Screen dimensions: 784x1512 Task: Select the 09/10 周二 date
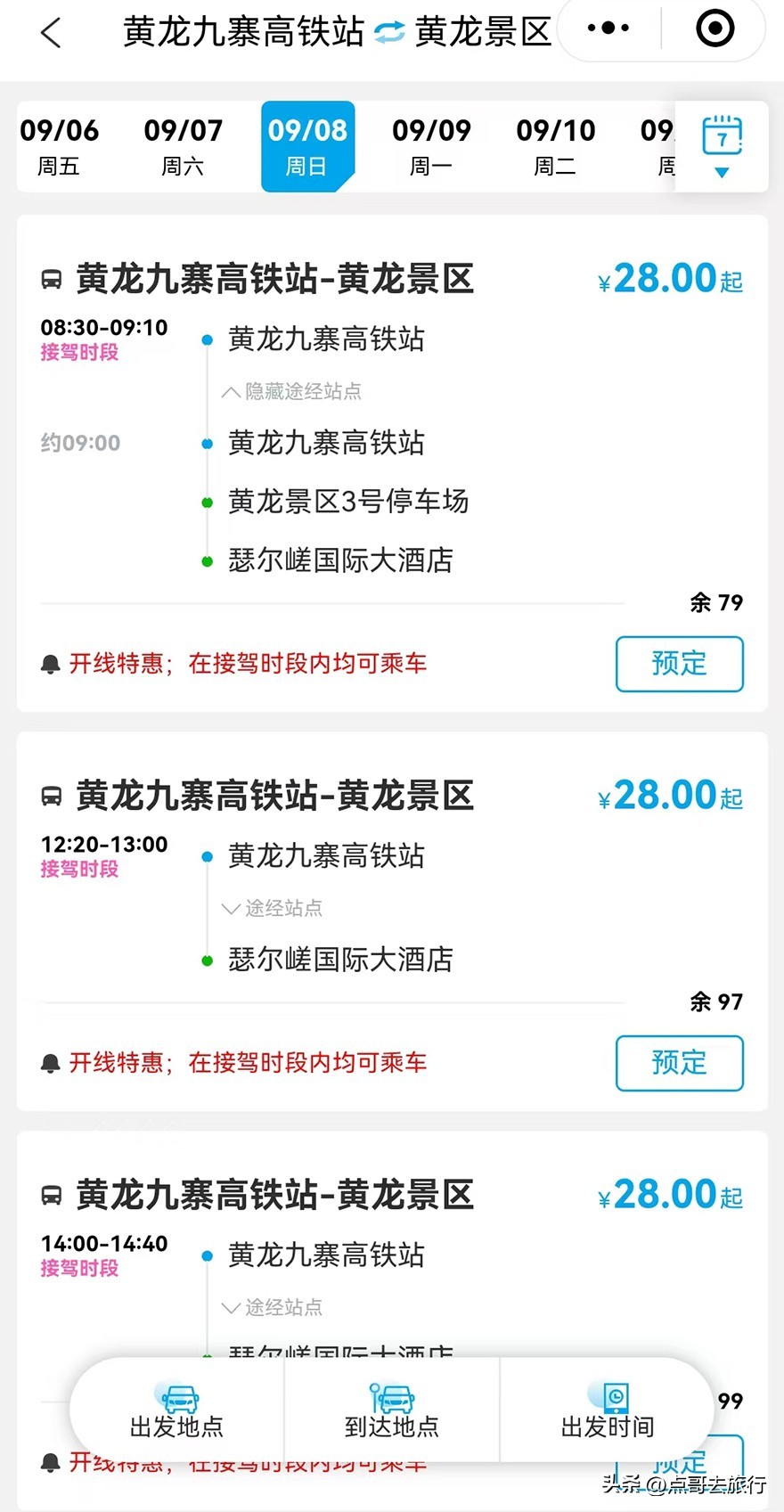(555, 147)
